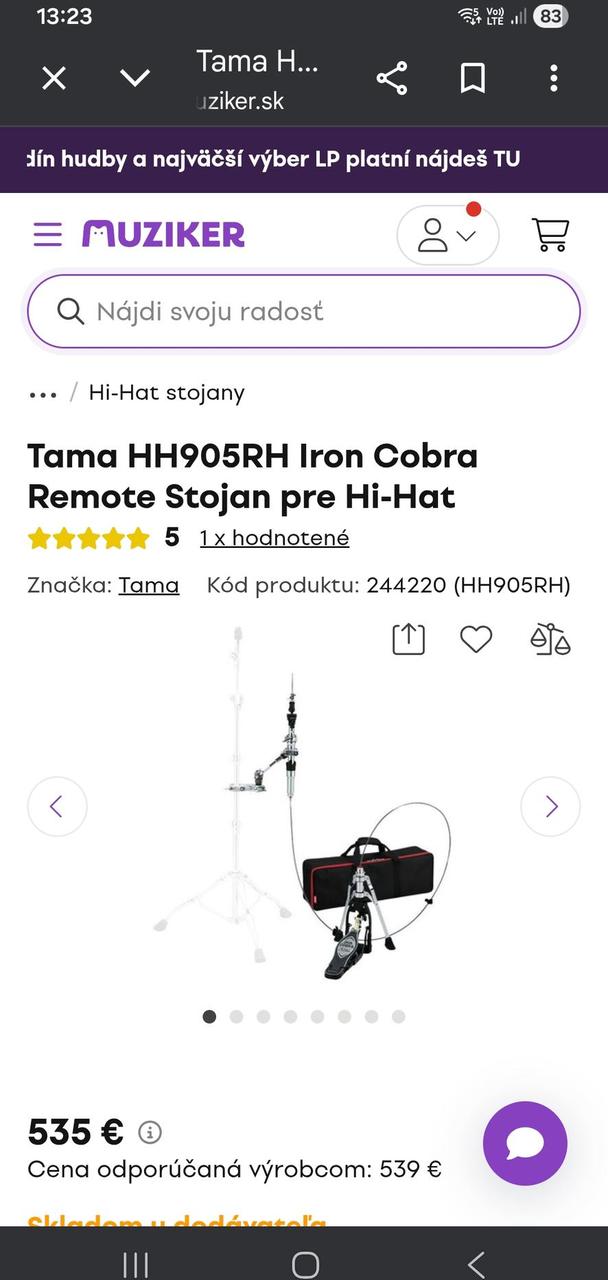Open the Muziker hamburger menu
The height and width of the screenshot is (1280, 608).
[x=48, y=234]
